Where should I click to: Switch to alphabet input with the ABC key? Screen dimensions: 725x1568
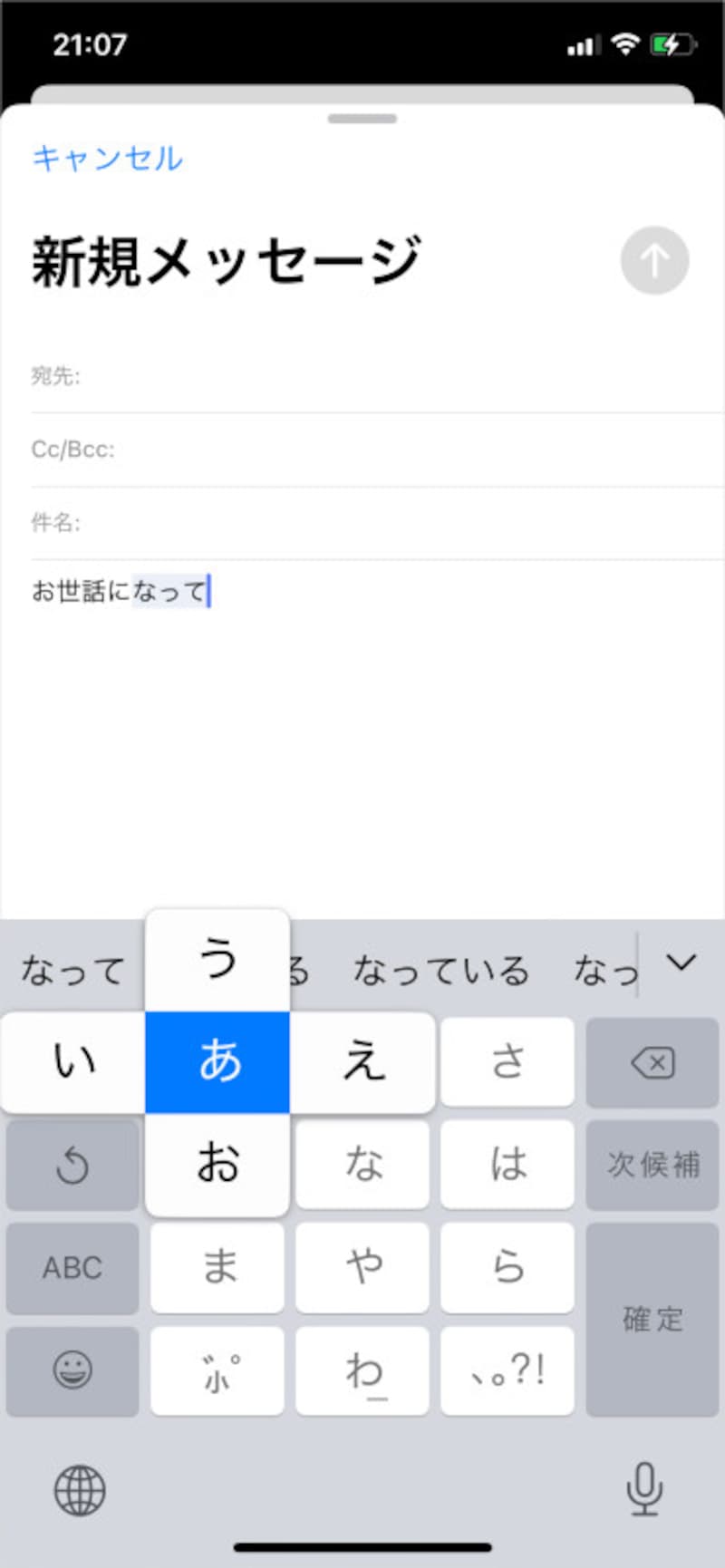(72, 1268)
